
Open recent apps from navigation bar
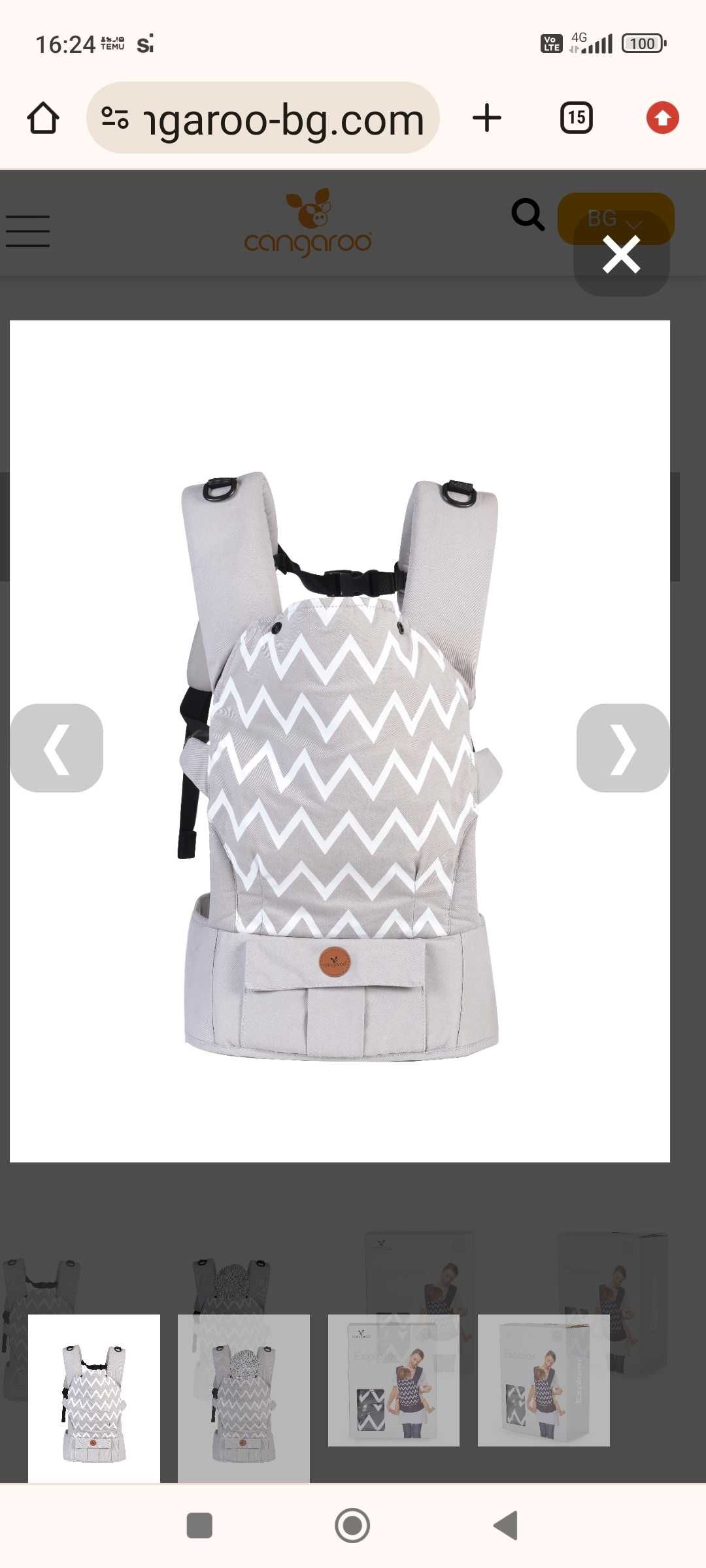tap(199, 1526)
